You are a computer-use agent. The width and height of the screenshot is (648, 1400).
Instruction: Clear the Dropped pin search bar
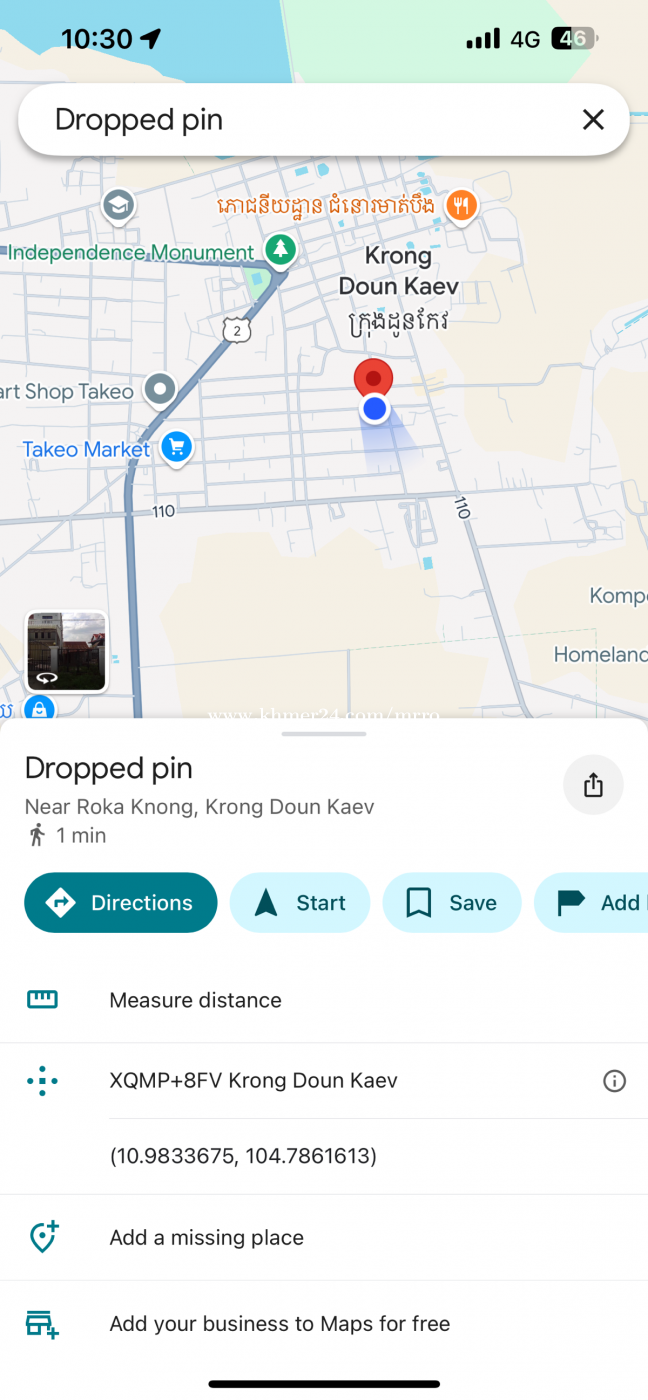pyautogui.click(x=593, y=120)
